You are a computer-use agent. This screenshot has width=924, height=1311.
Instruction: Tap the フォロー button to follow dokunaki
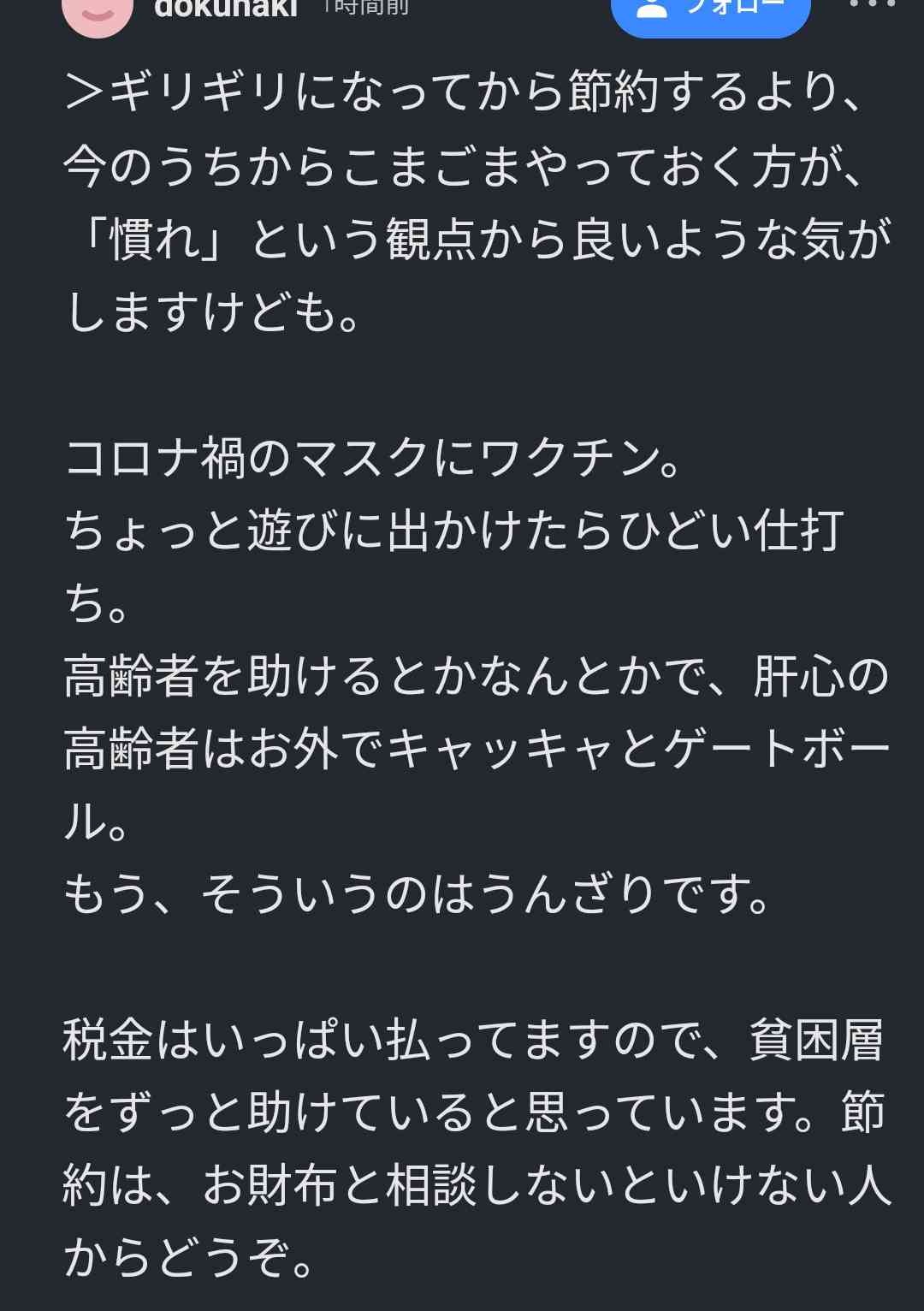[710, 10]
